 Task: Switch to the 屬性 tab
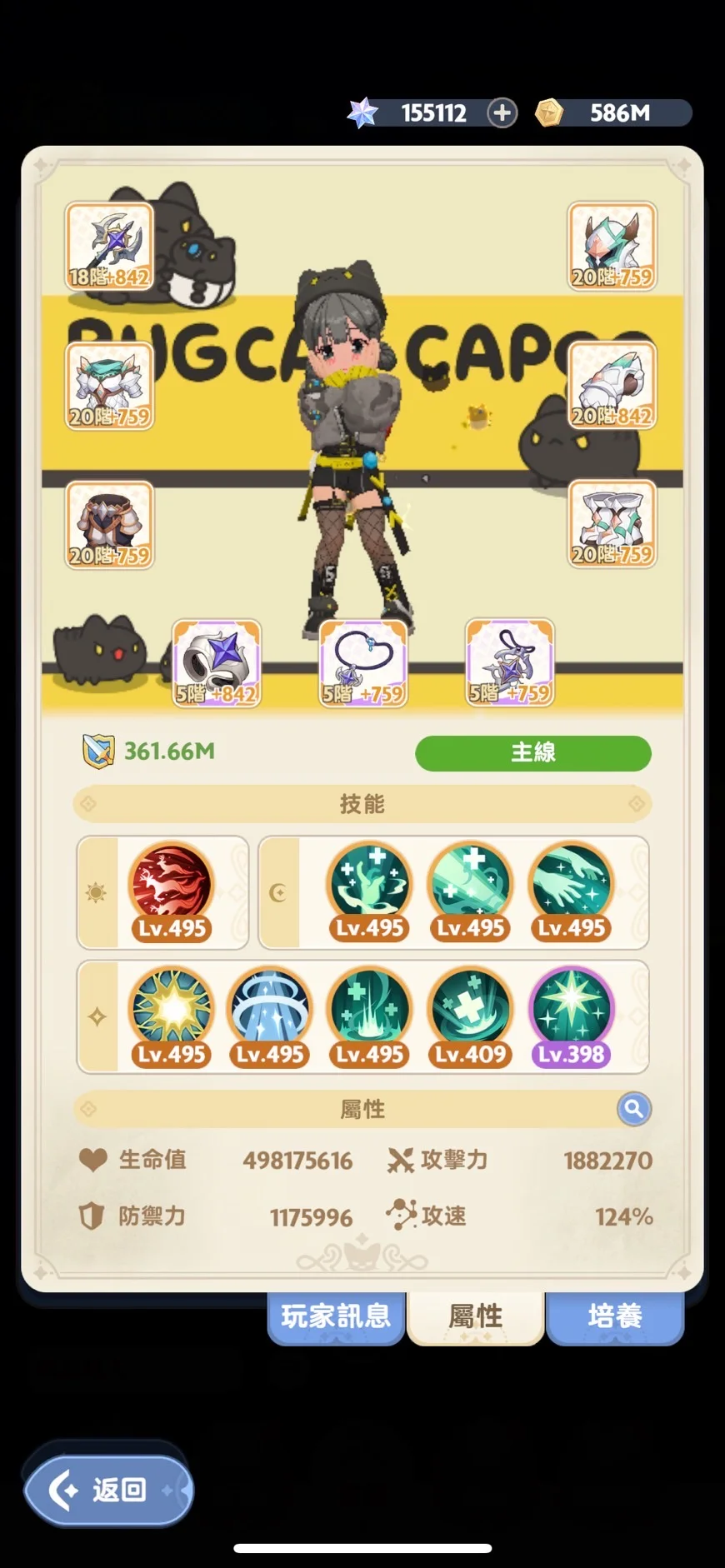(x=475, y=1316)
